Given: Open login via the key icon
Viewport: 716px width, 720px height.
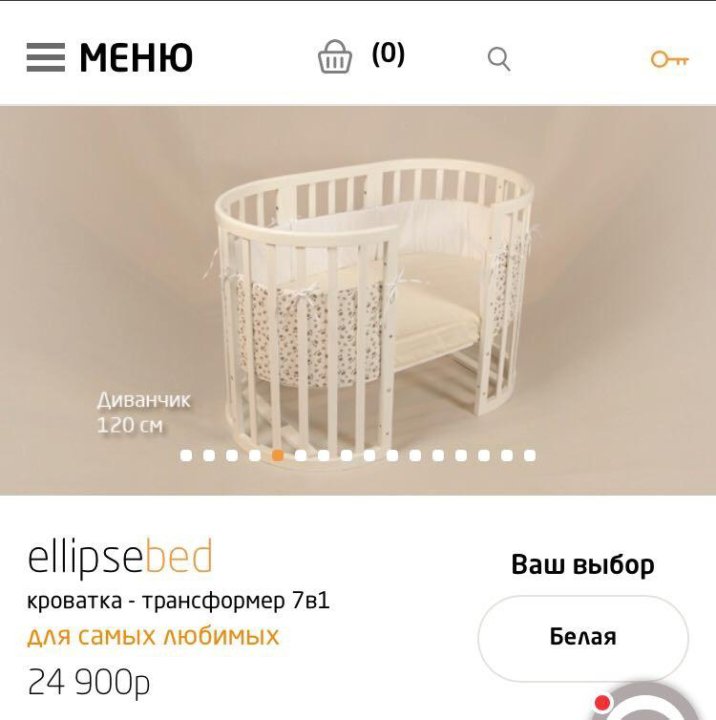Looking at the screenshot, I should tap(669, 59).
